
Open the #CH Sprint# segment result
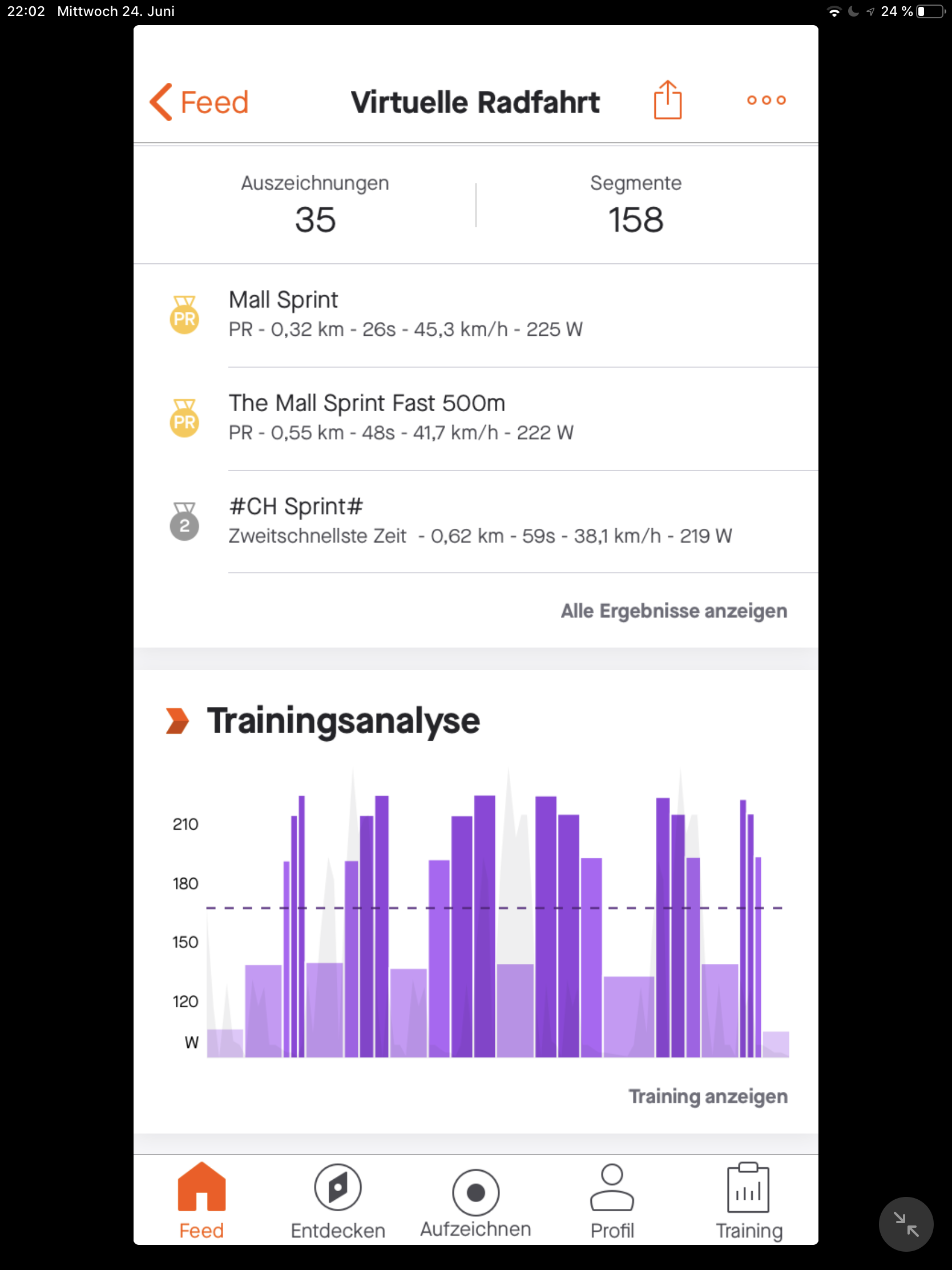(480, 521)
